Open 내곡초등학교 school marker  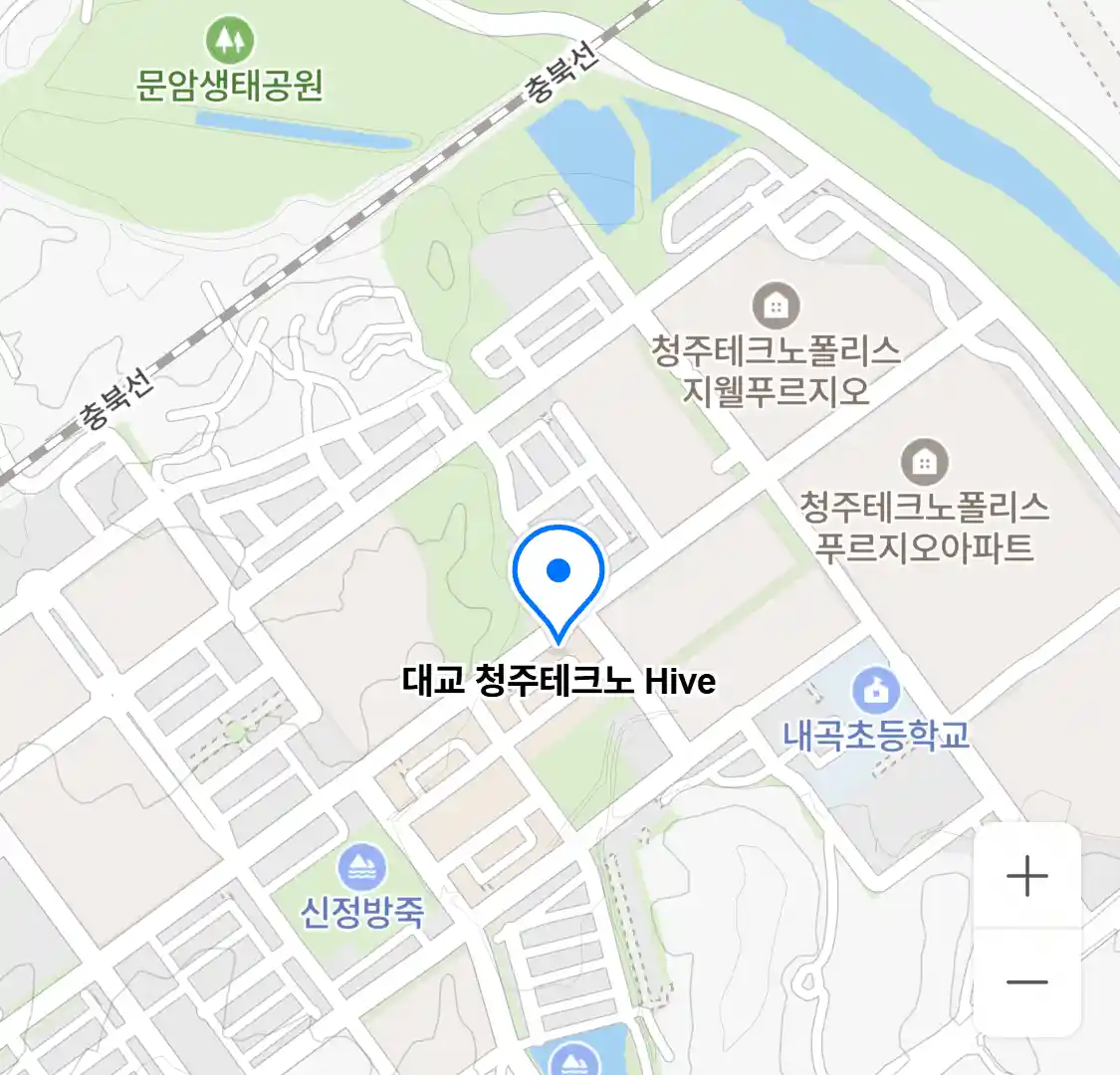coord(876,690)
